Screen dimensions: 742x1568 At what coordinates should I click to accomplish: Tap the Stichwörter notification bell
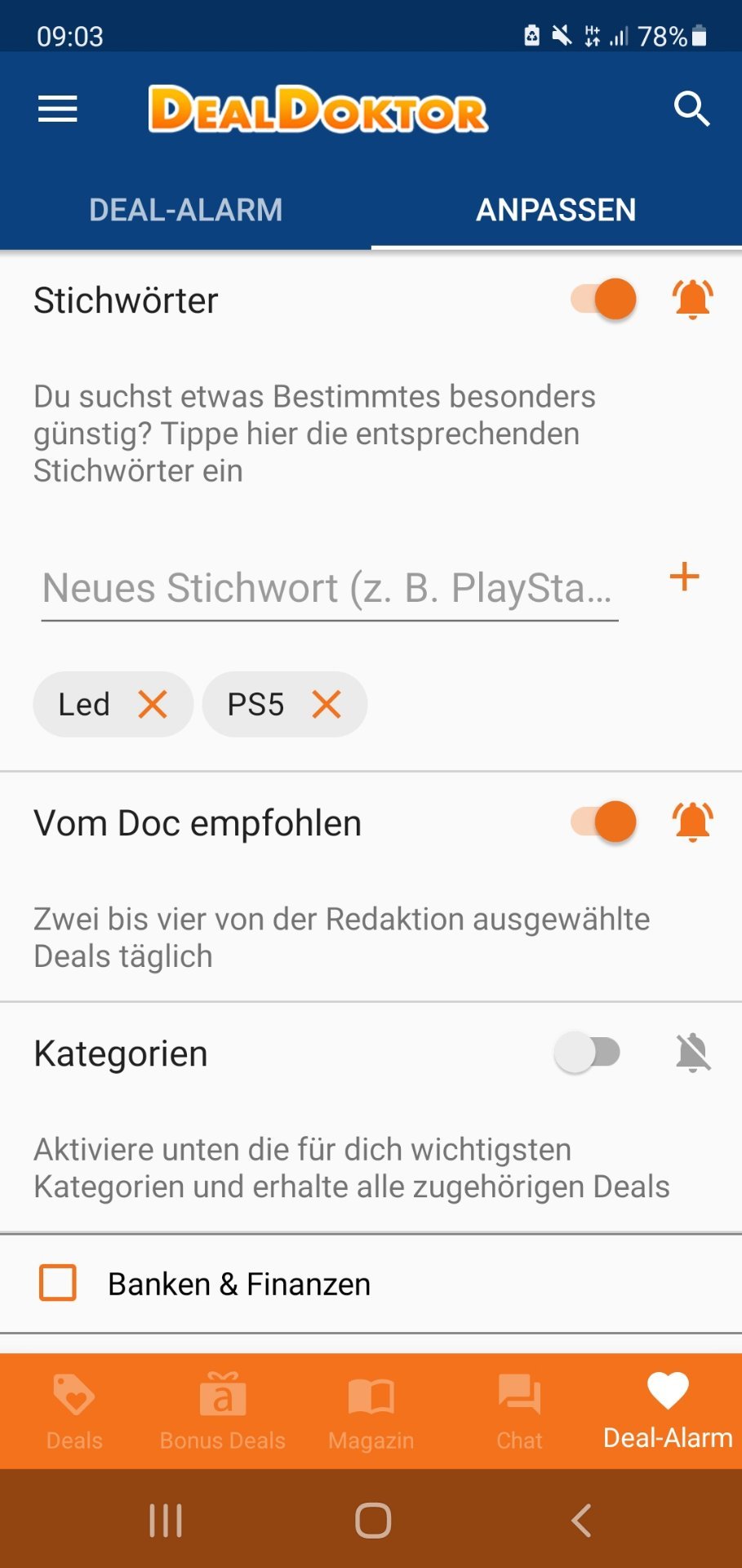pos(692,299)
